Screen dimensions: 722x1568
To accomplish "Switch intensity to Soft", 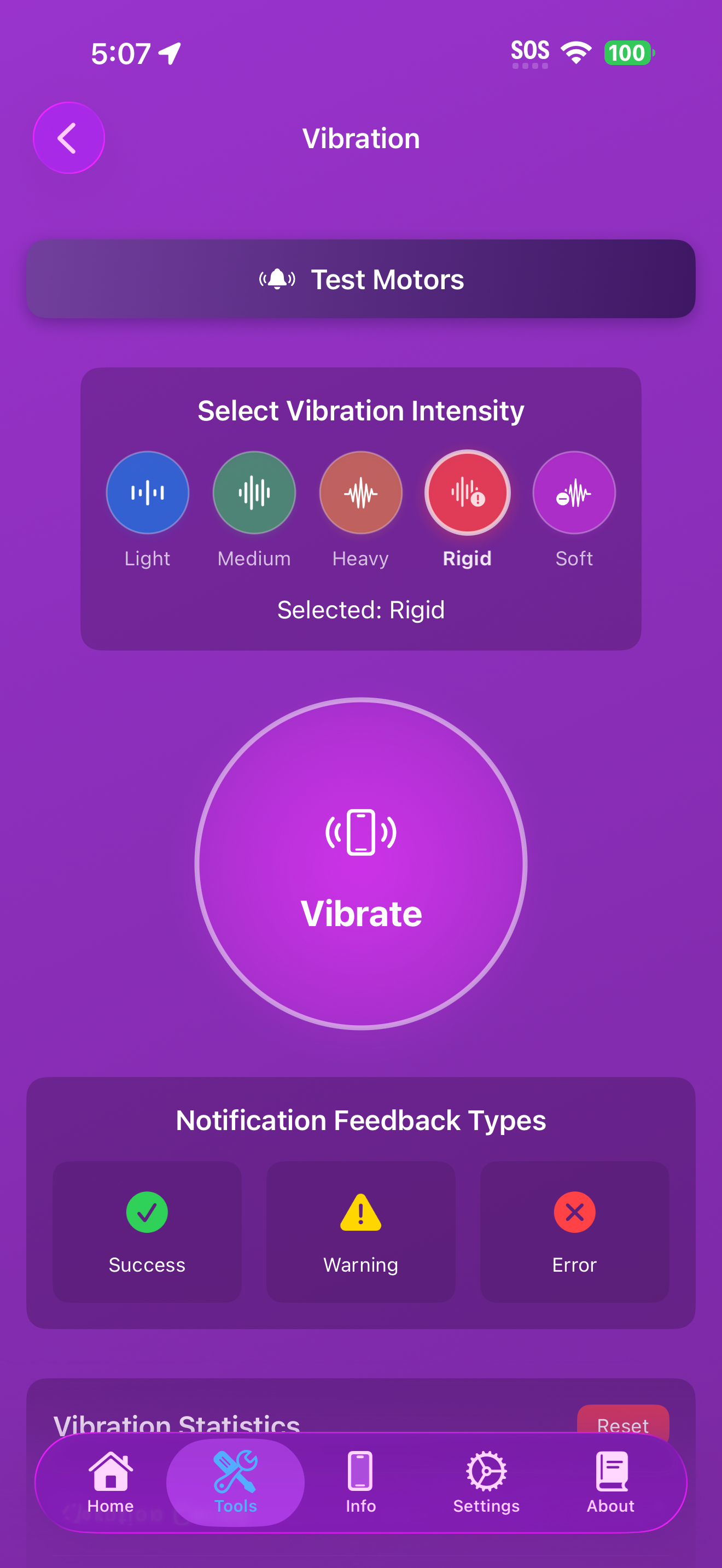I will pos(573,493).
